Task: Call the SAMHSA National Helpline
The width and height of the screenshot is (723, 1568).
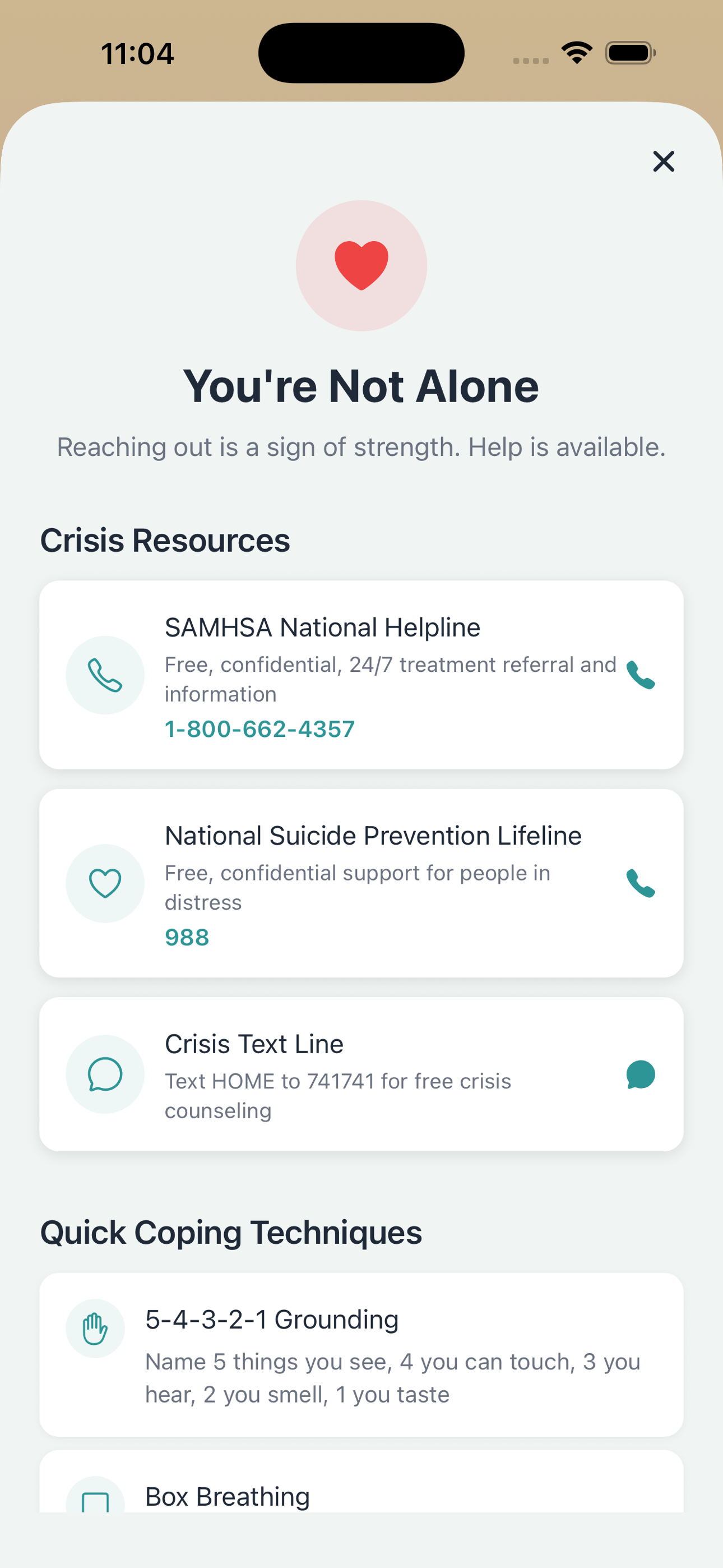Action: (x=640, y=675)
